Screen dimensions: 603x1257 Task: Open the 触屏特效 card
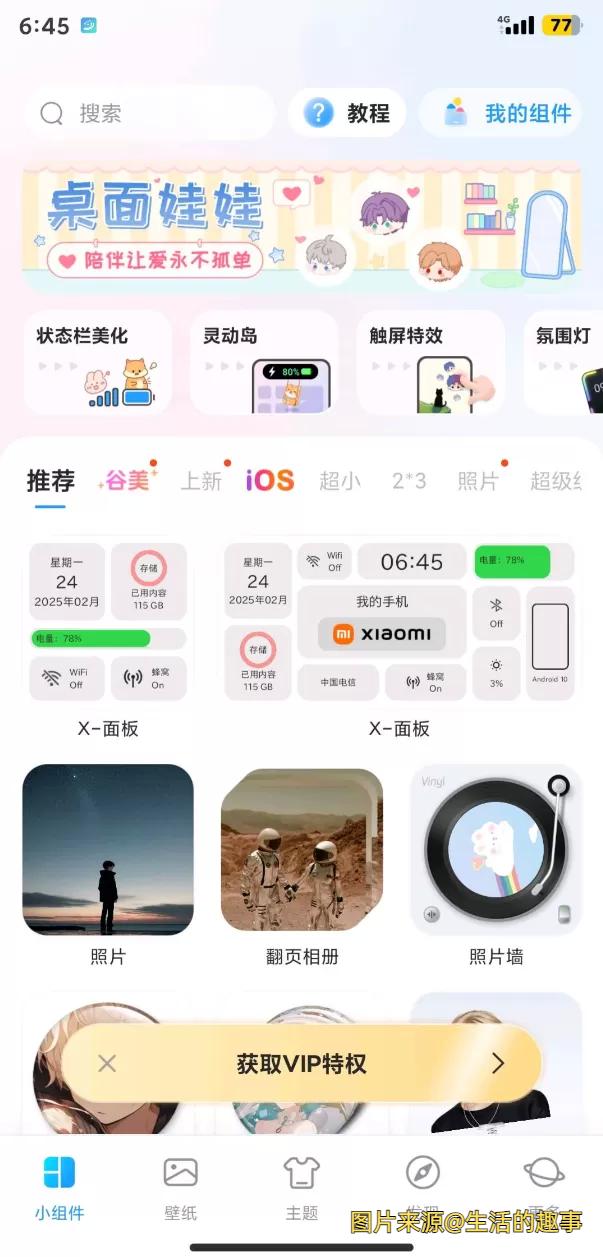[x=430, y=362]
